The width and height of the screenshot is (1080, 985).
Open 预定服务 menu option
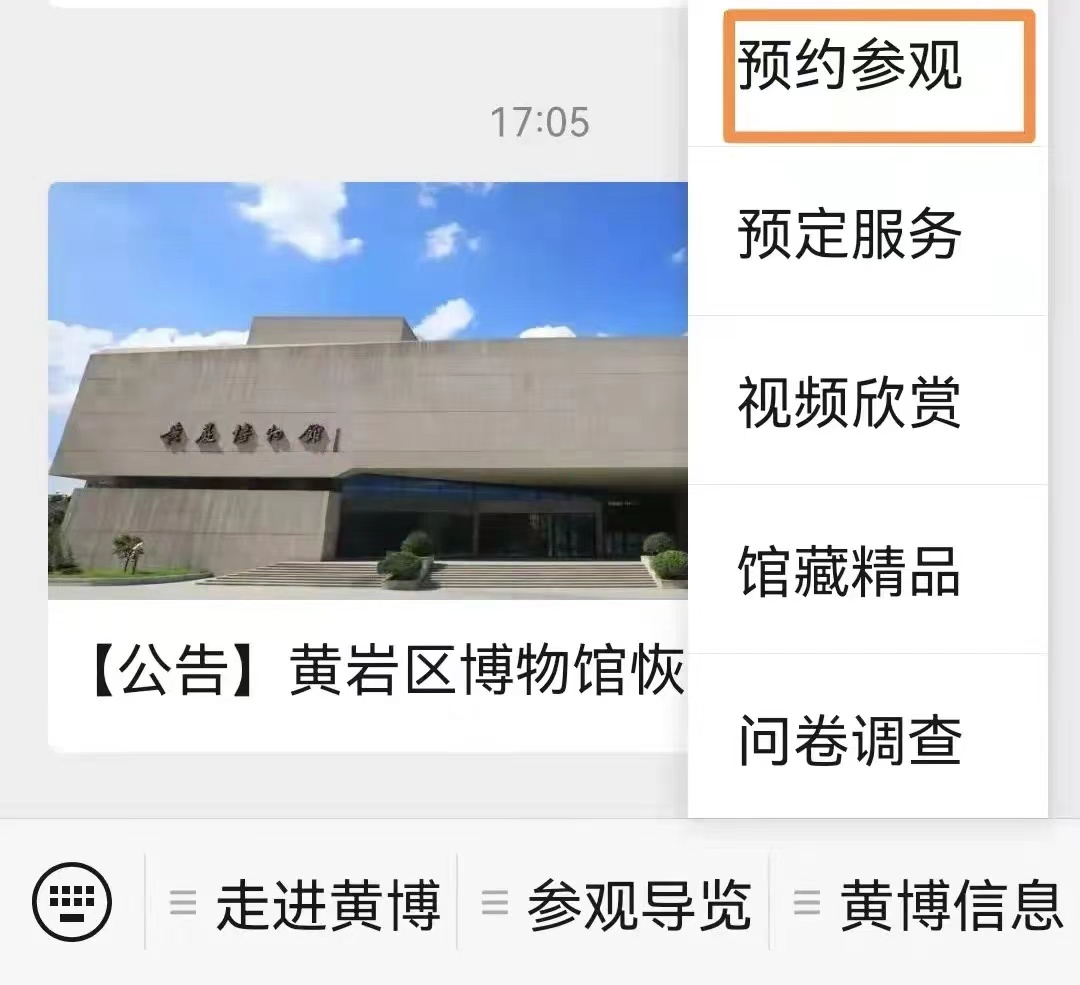tap(867, 235)
